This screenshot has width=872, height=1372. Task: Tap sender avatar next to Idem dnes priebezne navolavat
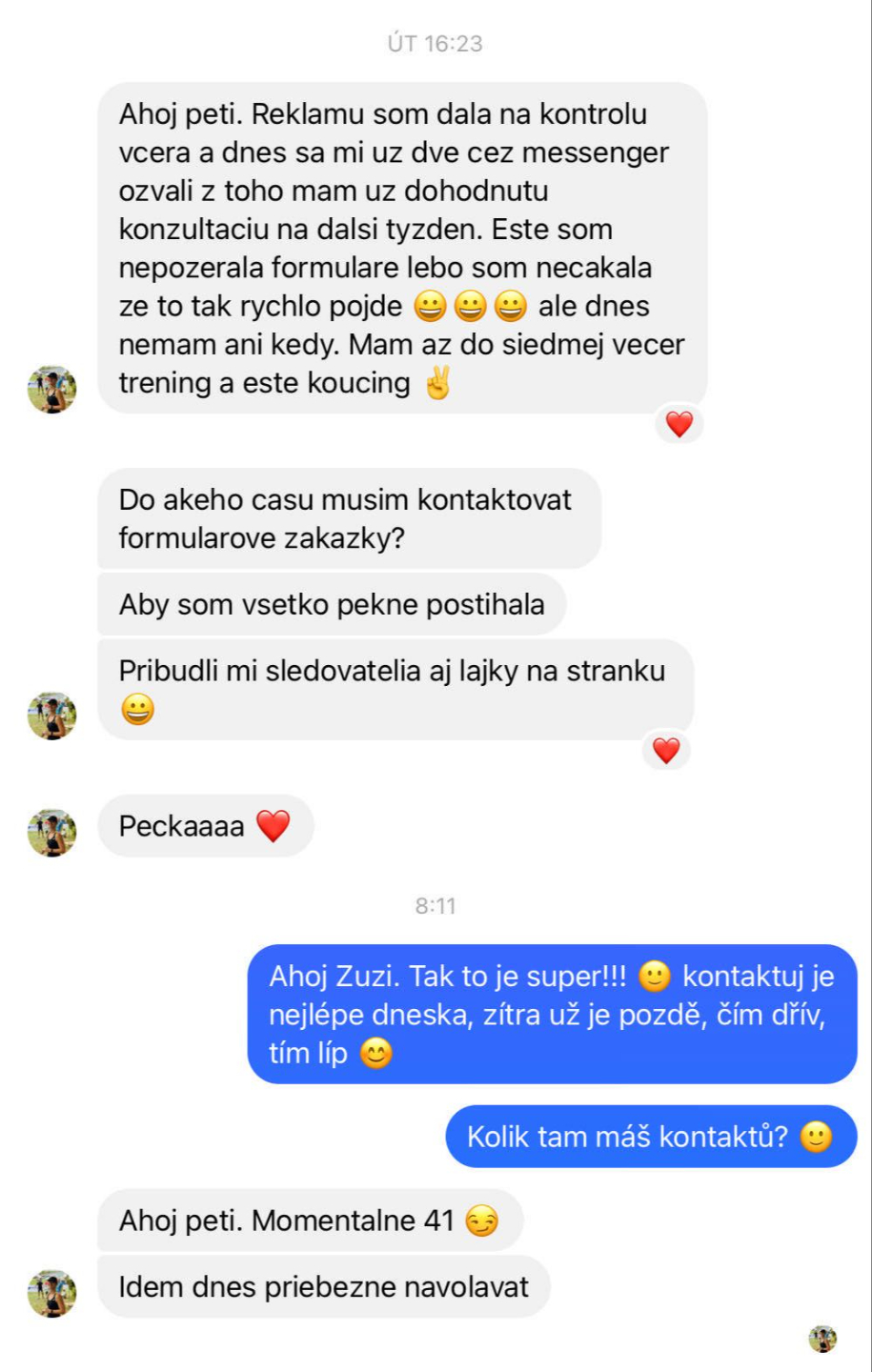[x=51, y=1293]
